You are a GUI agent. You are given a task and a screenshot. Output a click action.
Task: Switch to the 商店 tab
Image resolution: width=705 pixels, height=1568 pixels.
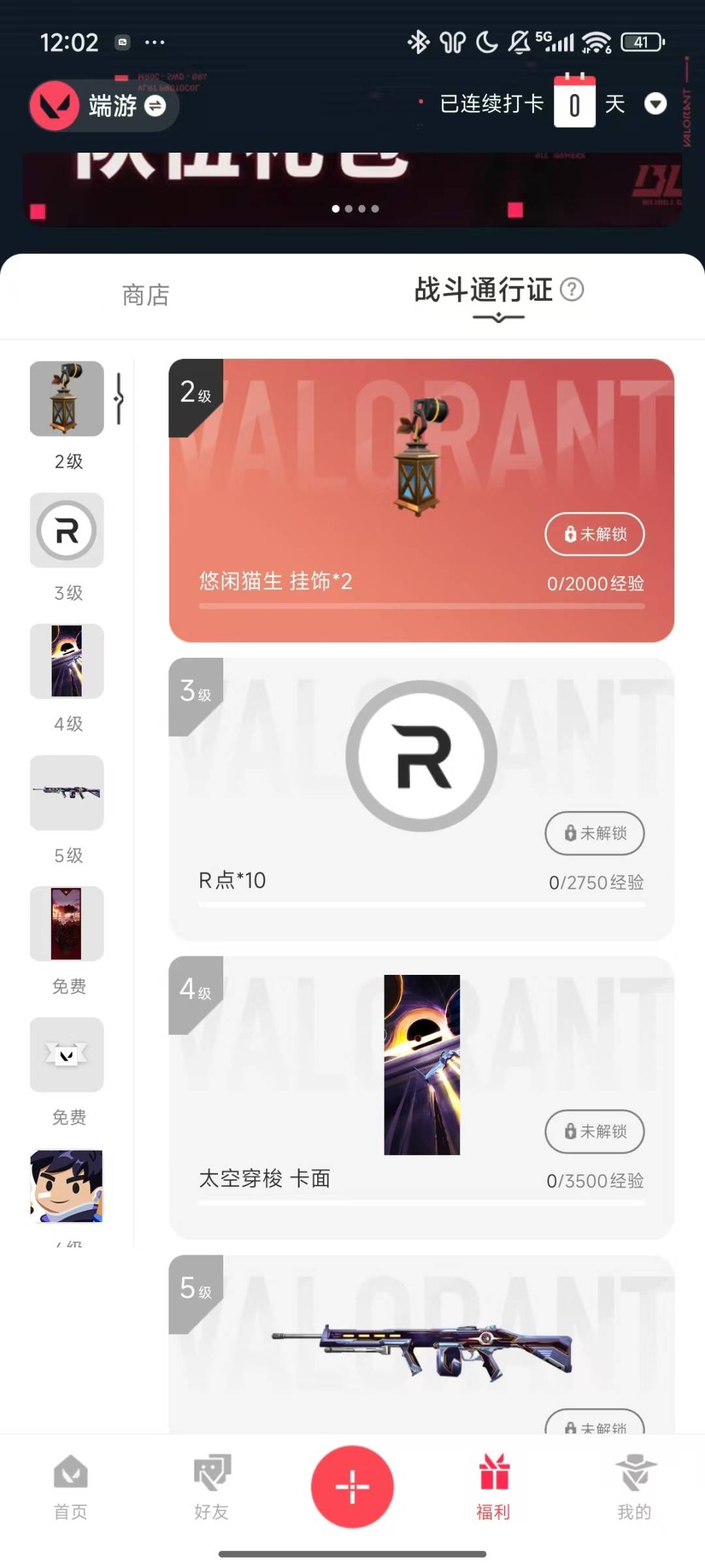tap(146, 295)
